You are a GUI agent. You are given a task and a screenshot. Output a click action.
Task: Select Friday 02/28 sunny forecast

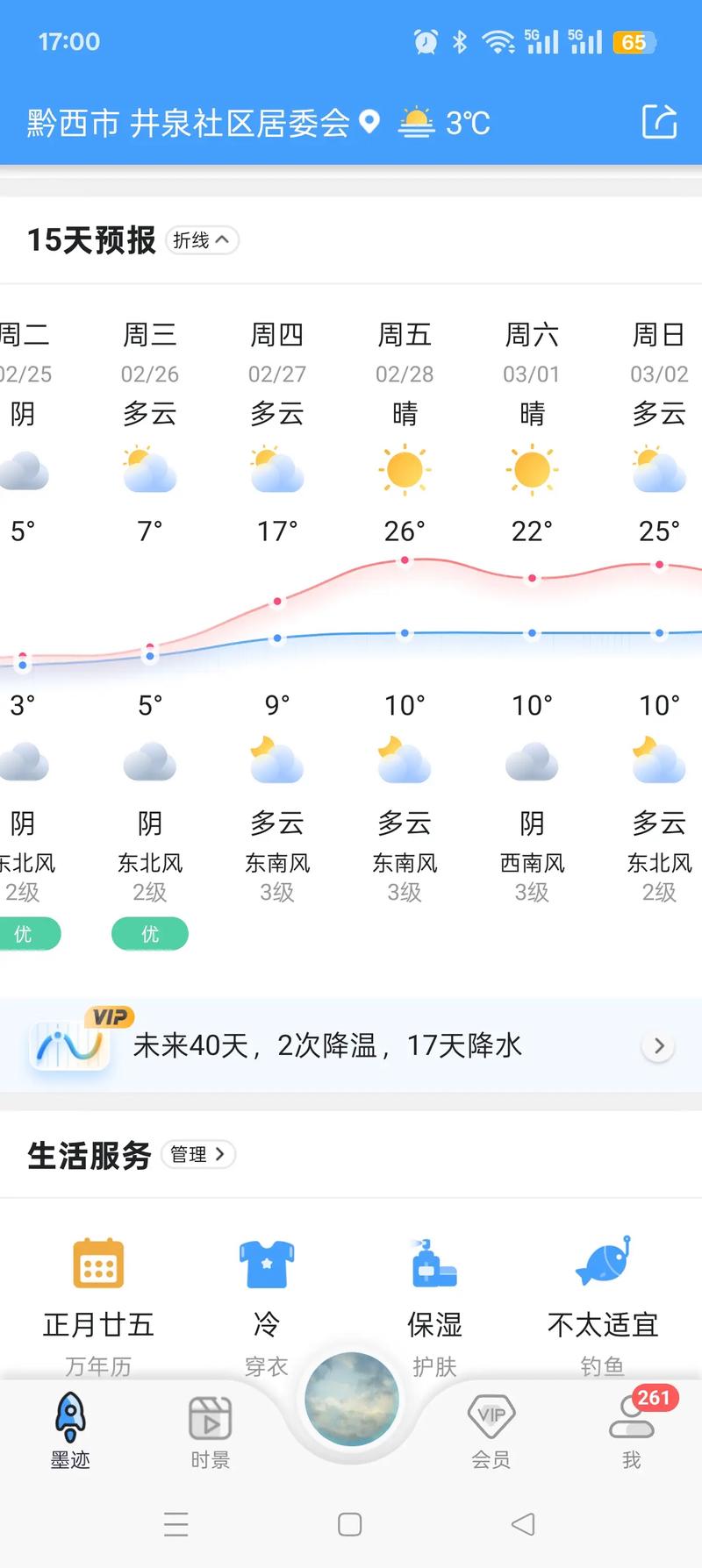(x=404, y=470)
